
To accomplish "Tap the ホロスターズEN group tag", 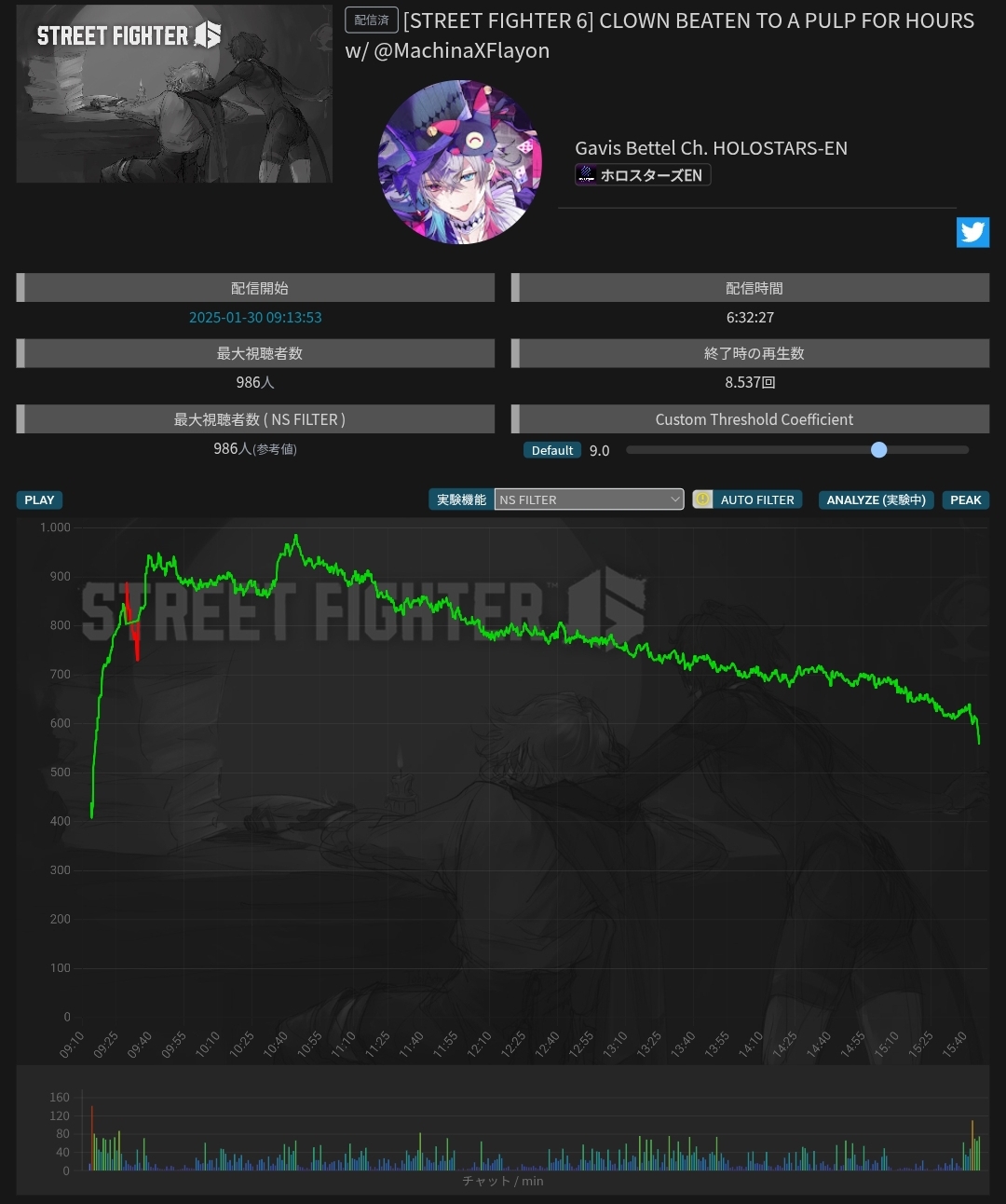I will pyautogui.click(x=643, y=175).
